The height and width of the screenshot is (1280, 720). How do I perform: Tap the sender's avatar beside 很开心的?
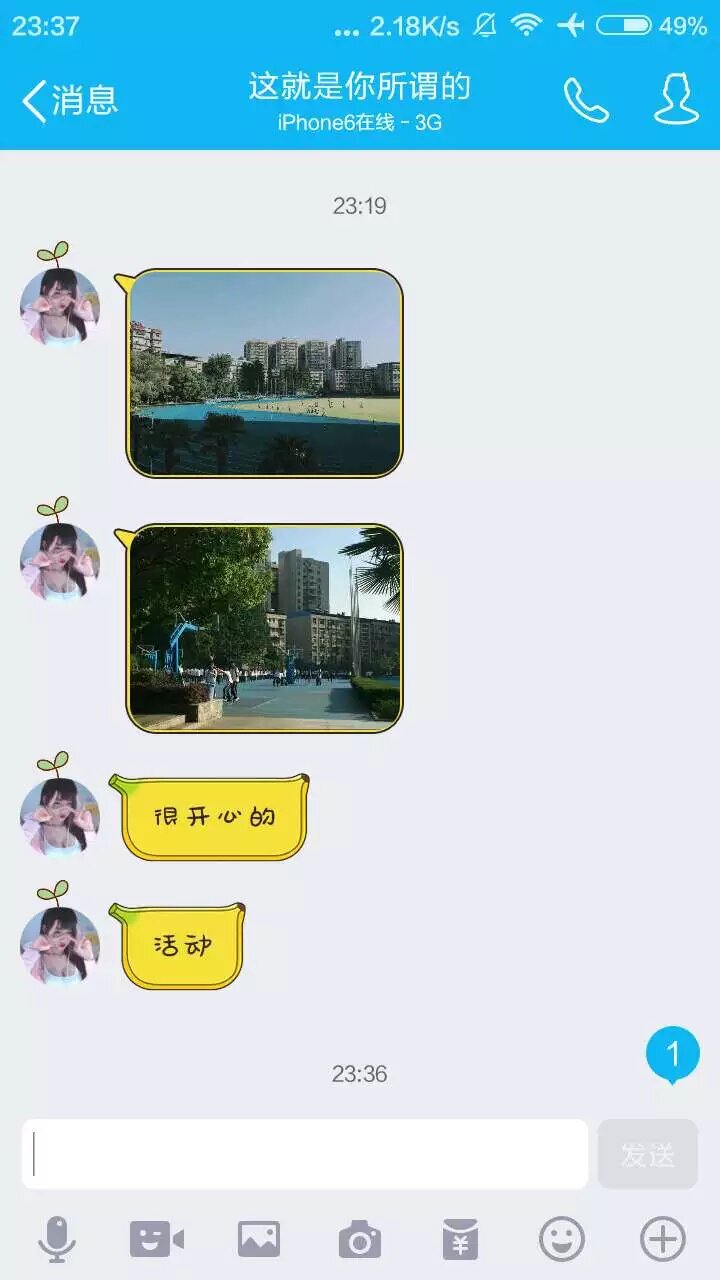pos(60,817)
